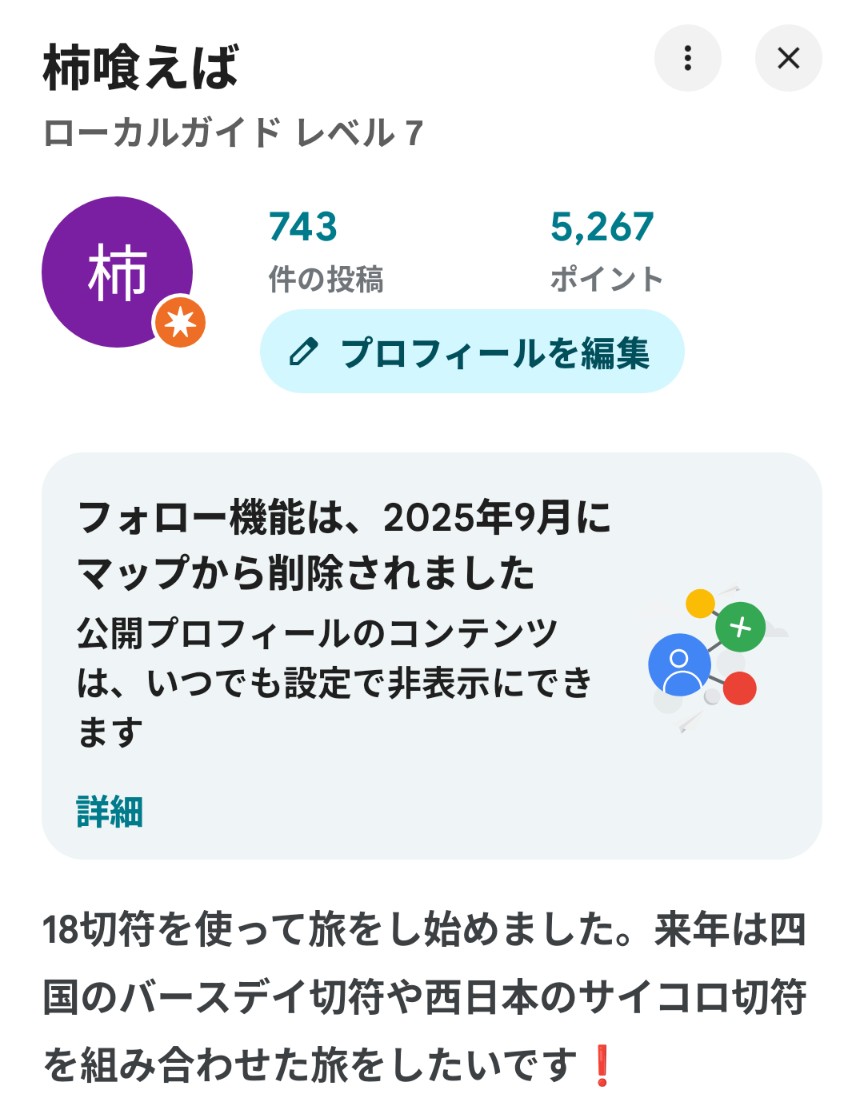Close the profile panel
The image size is (864, 1106).
coord(788,58)
